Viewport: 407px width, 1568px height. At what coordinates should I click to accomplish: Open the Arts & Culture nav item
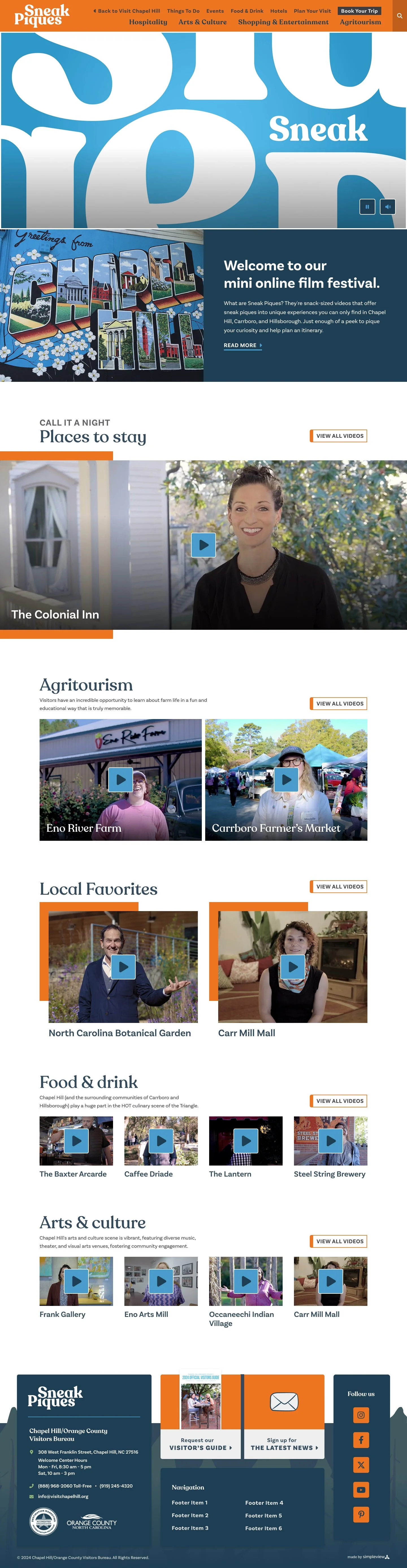pyautogui.click(x=202, y=22)
